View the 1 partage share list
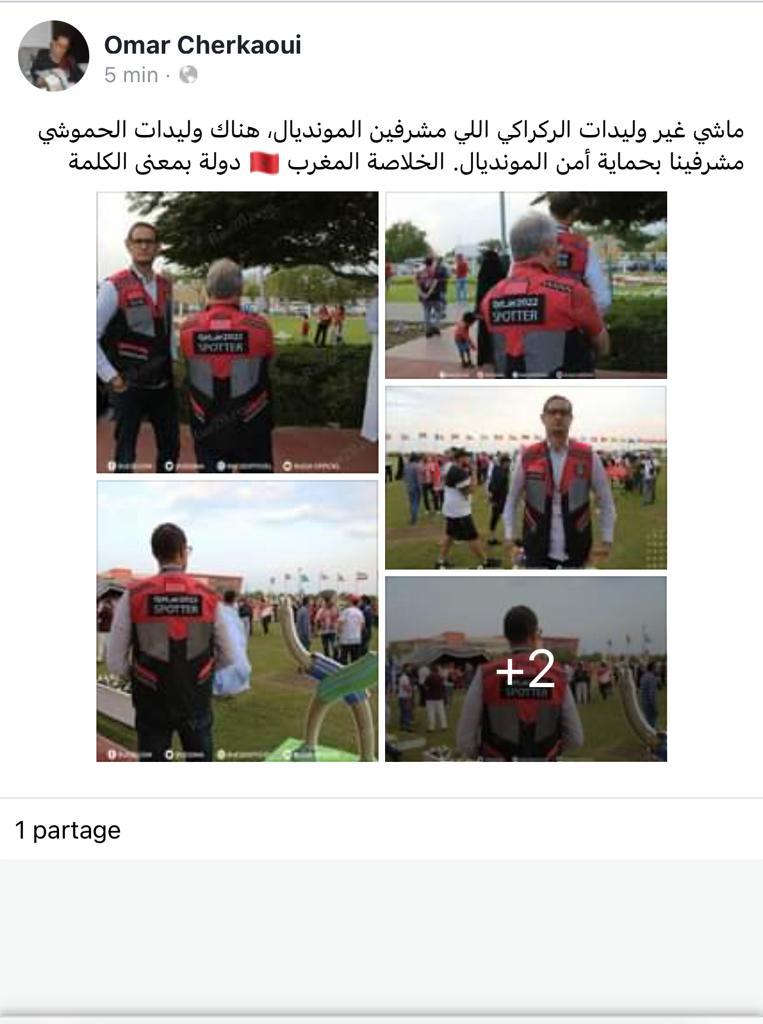The height and width of the screenshot is (1024, 763). coord(68,830)
